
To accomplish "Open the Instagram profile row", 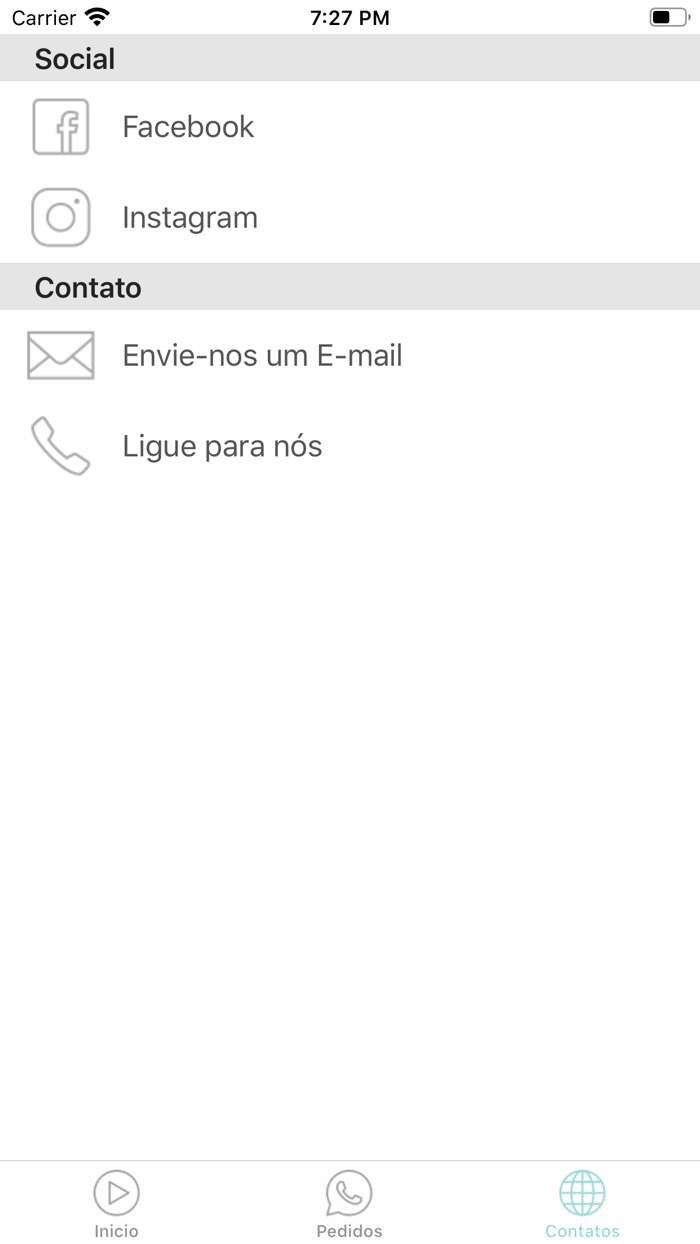I will click(x=190, y=217).
